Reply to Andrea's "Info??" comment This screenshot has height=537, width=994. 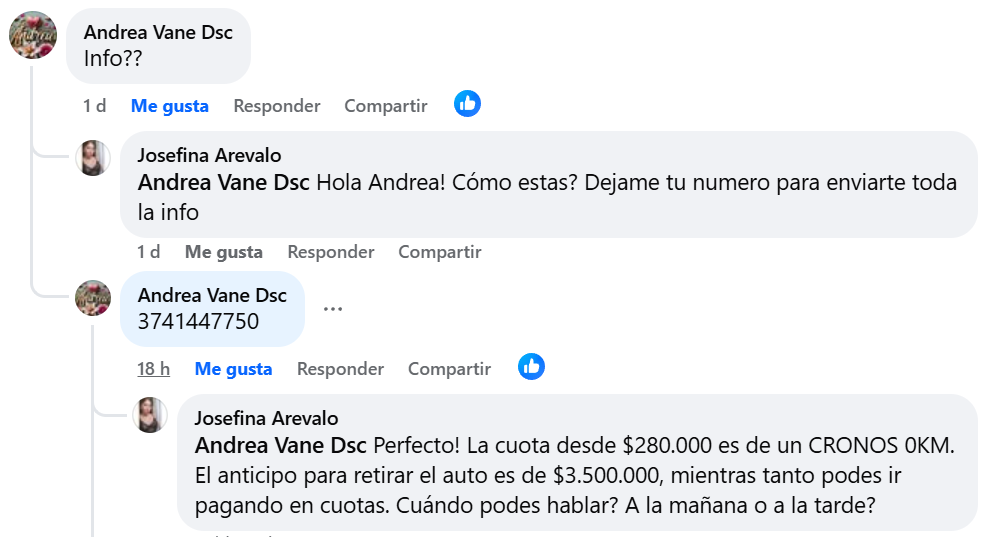(x=276, y=106)
